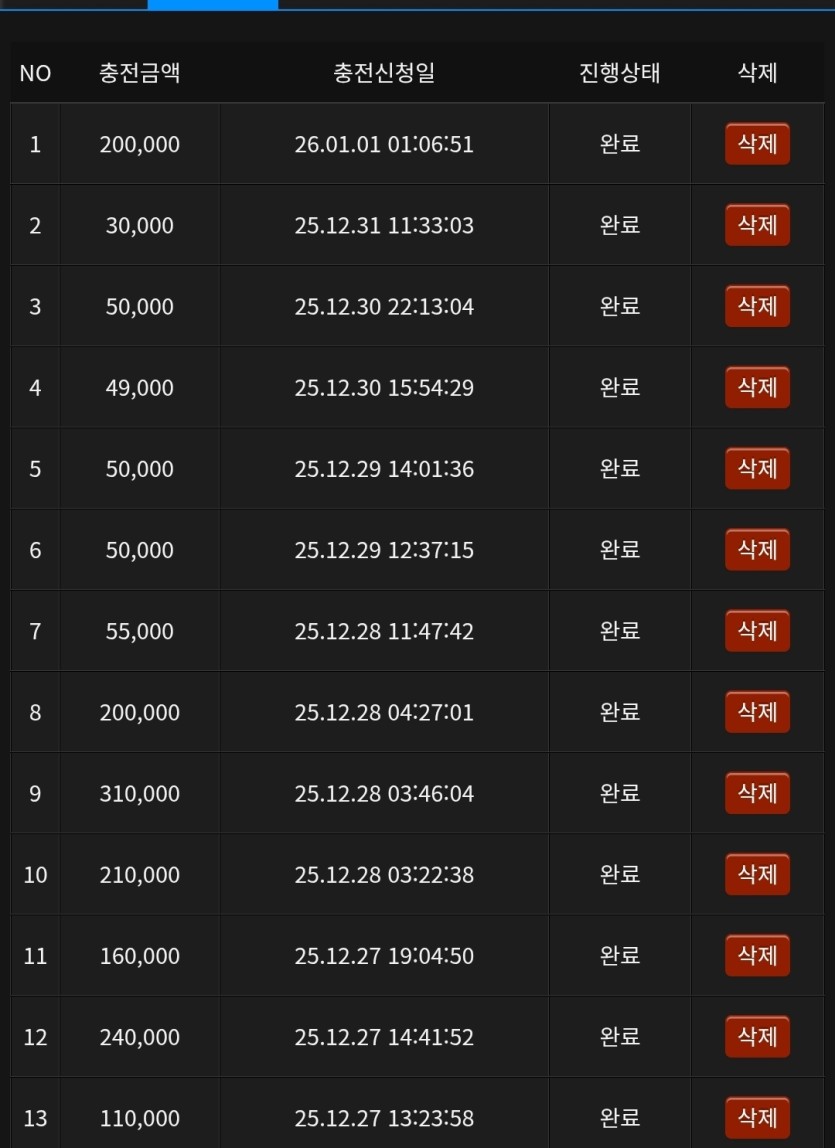Delete the 30,000 charge from 25.12.31
835x1148 pixels.
[757, 225]
